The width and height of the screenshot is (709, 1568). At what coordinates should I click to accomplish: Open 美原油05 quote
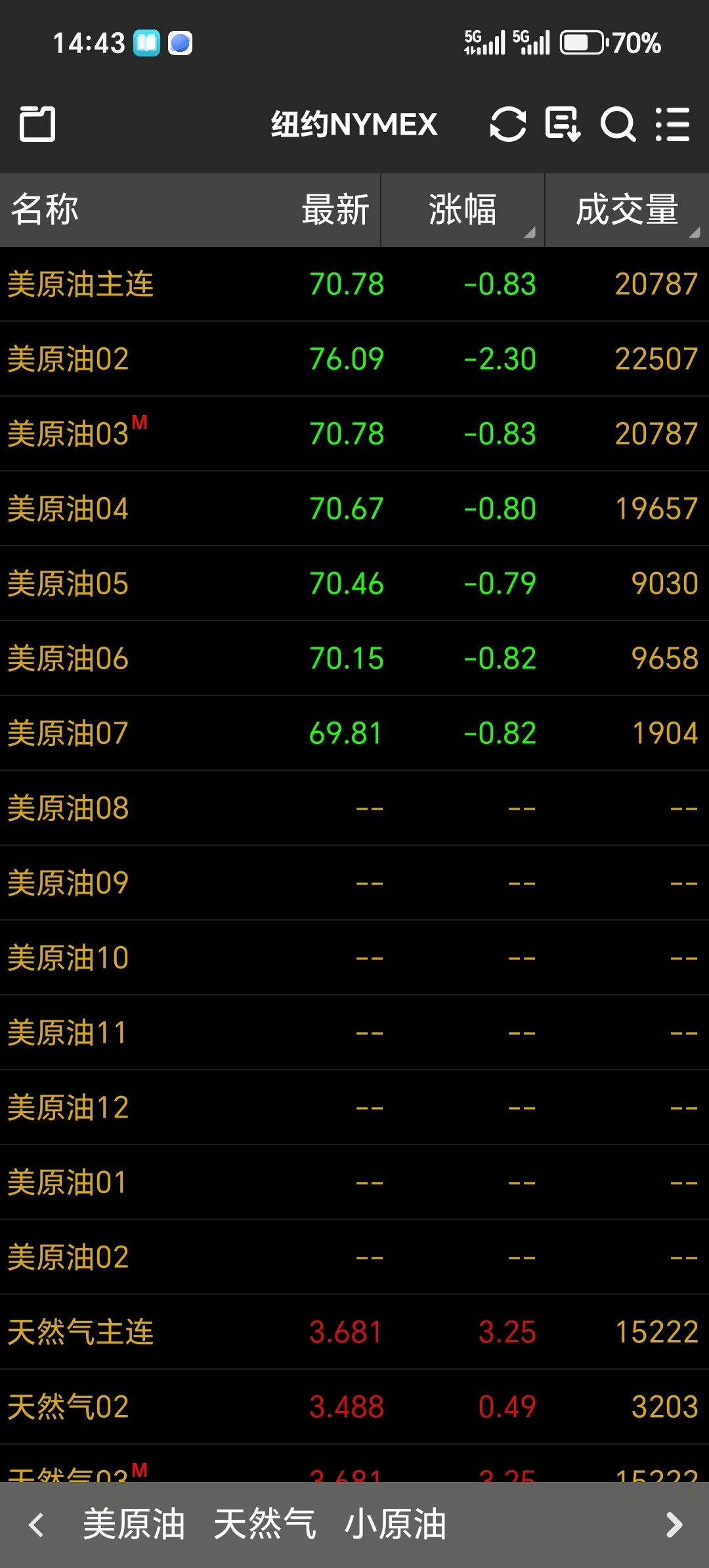tap(354, 584)
